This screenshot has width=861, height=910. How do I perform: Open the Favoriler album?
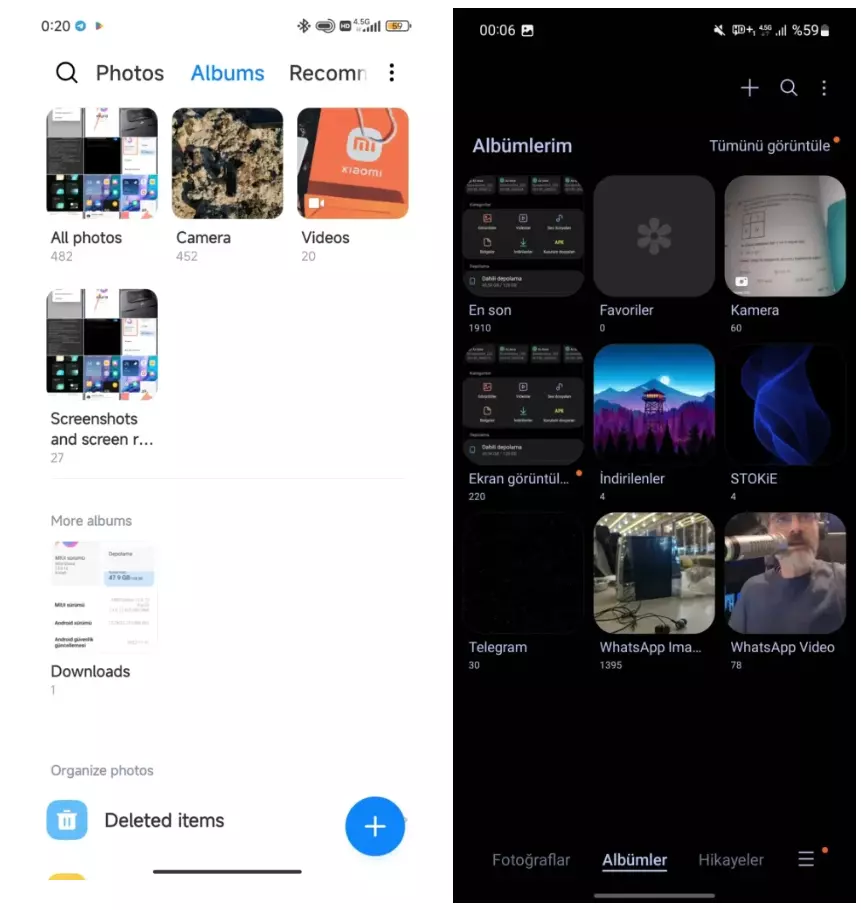point(654,236)
